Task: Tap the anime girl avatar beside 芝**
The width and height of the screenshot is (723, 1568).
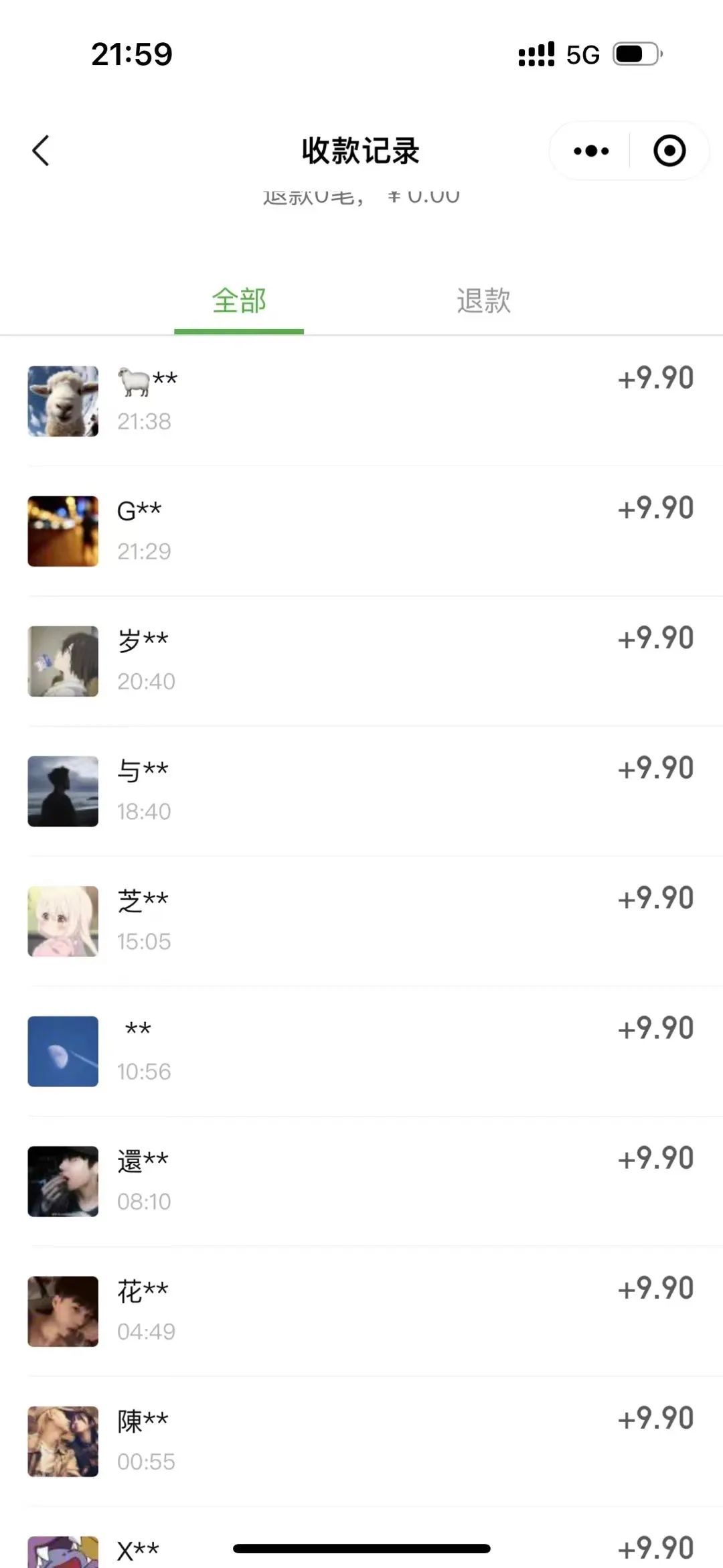Action: 62,921
